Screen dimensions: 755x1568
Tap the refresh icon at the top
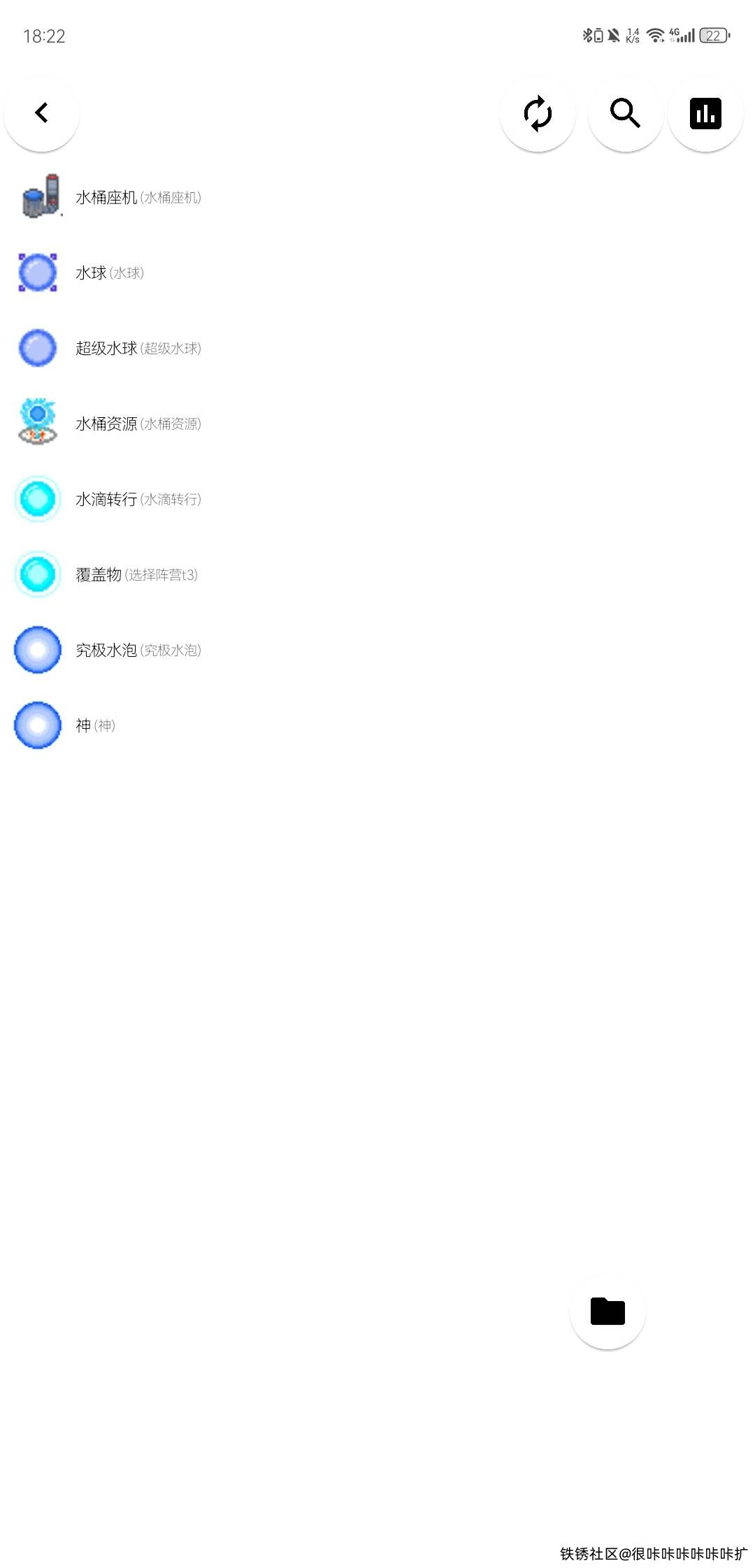coord(538,112)
